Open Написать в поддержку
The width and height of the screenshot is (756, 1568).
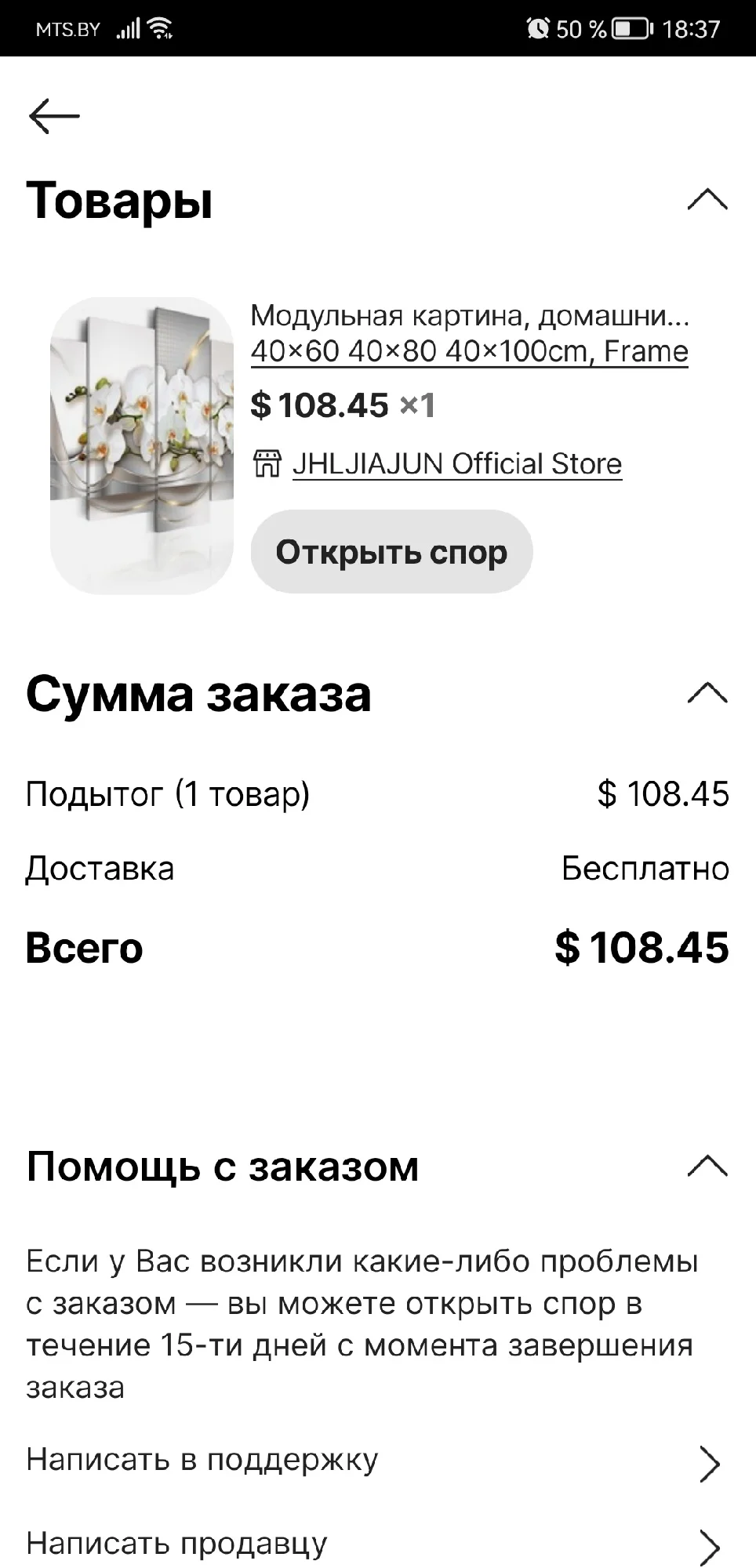[376, 1460]
